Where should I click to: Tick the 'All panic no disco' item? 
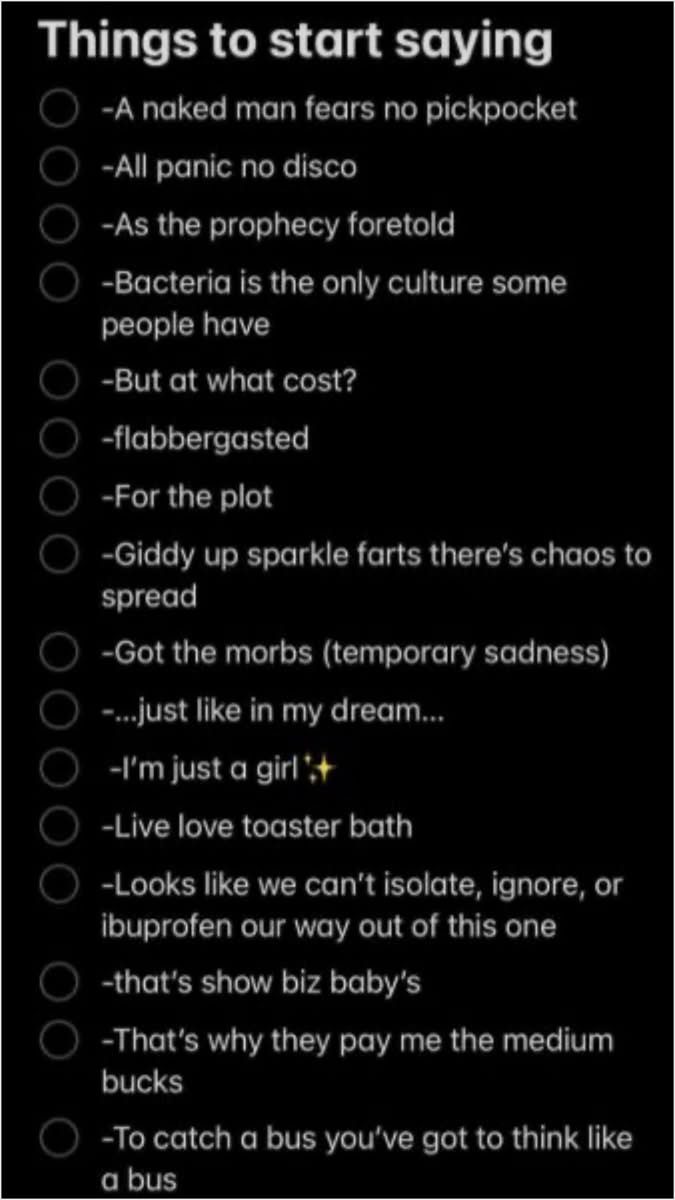click(59, 167)
